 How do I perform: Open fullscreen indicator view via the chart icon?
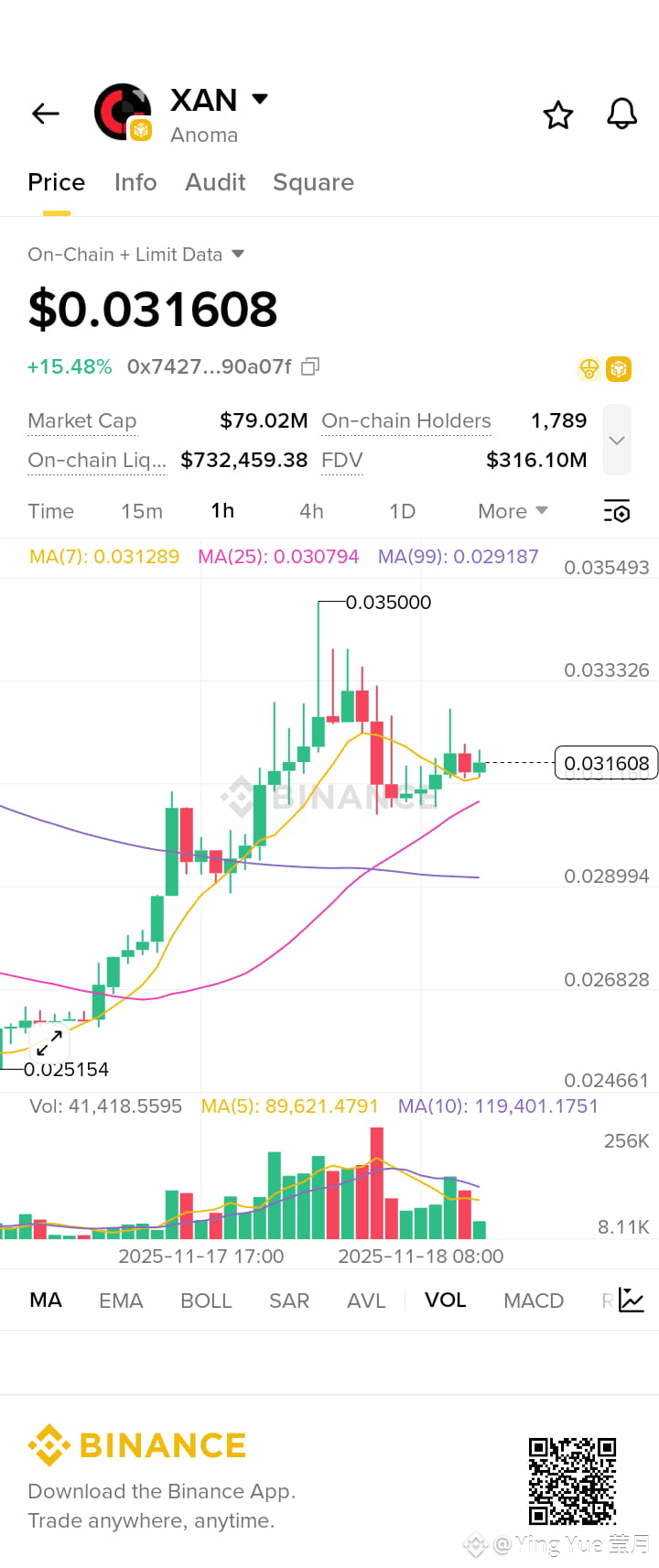point(631,1300)
